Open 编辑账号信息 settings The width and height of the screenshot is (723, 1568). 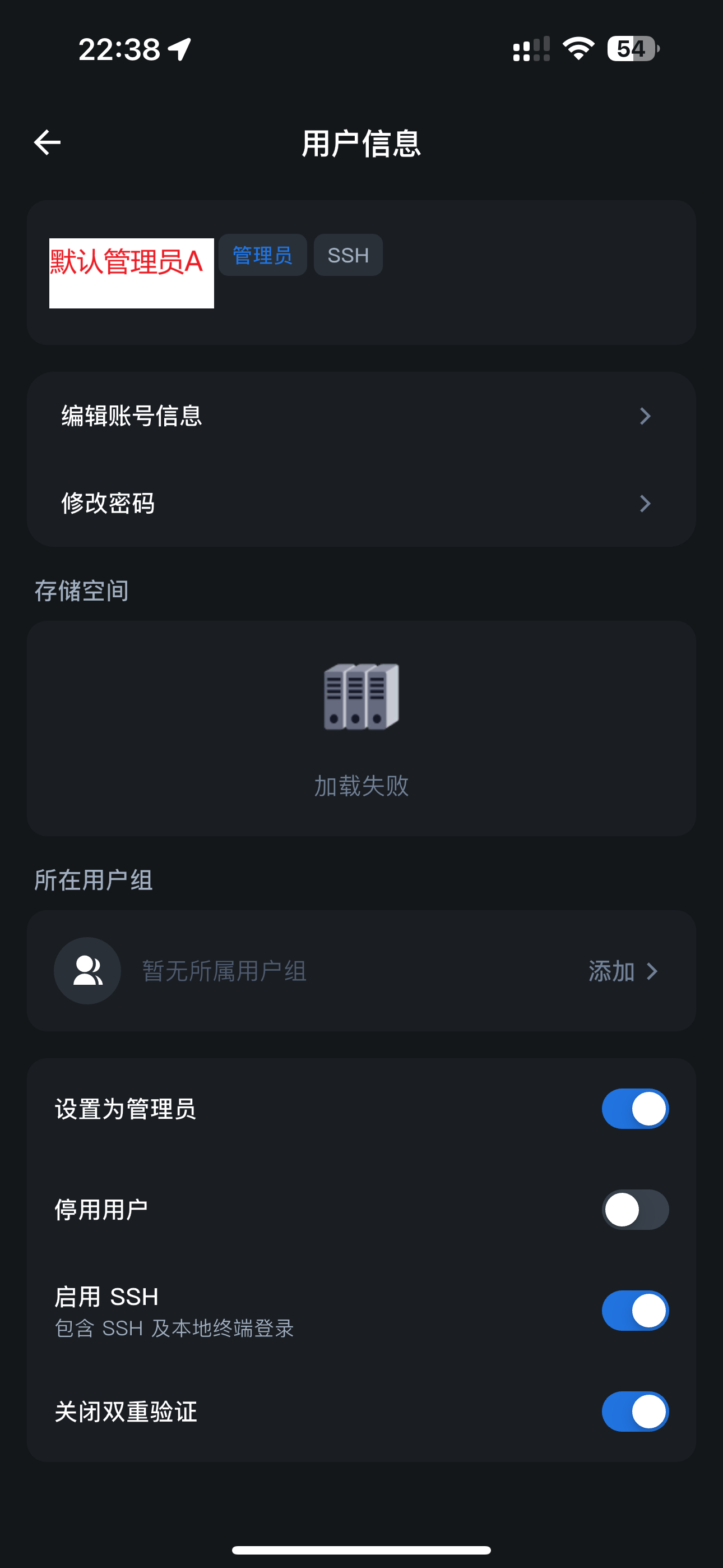point(361,416)
